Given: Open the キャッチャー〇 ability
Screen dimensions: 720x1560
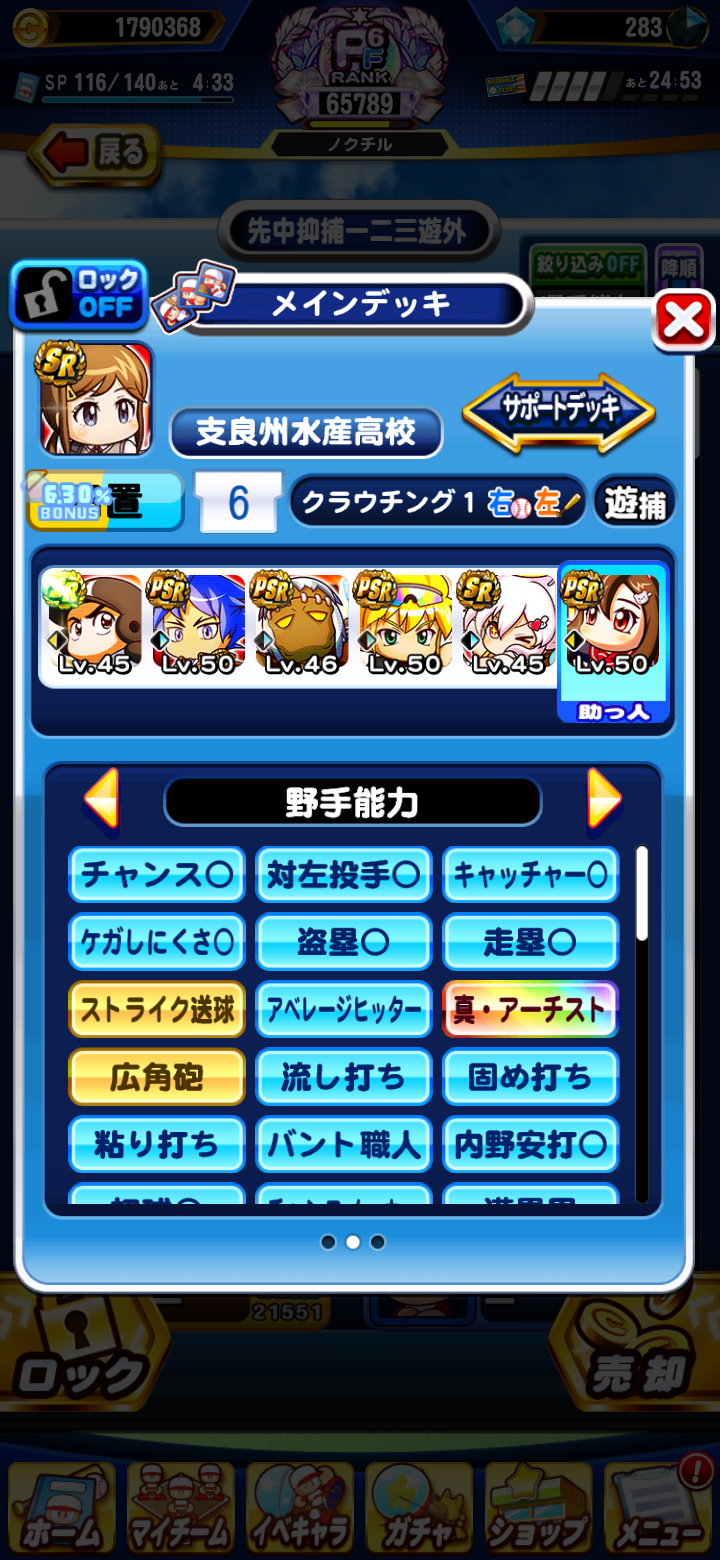Looking at the screenshot, I should pos(530,875).
